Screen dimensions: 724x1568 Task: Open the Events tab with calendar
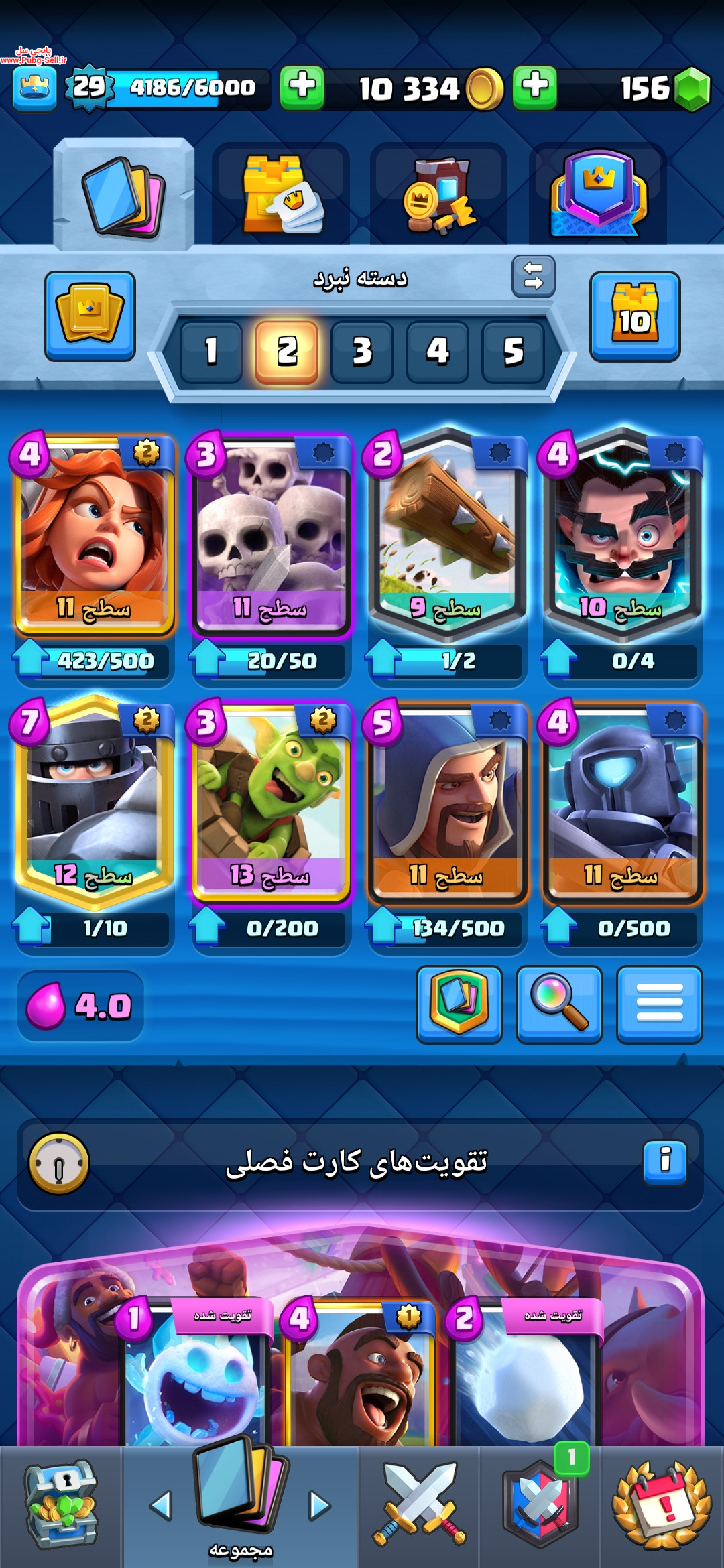pyautogui.click(x=662, y=1507)
